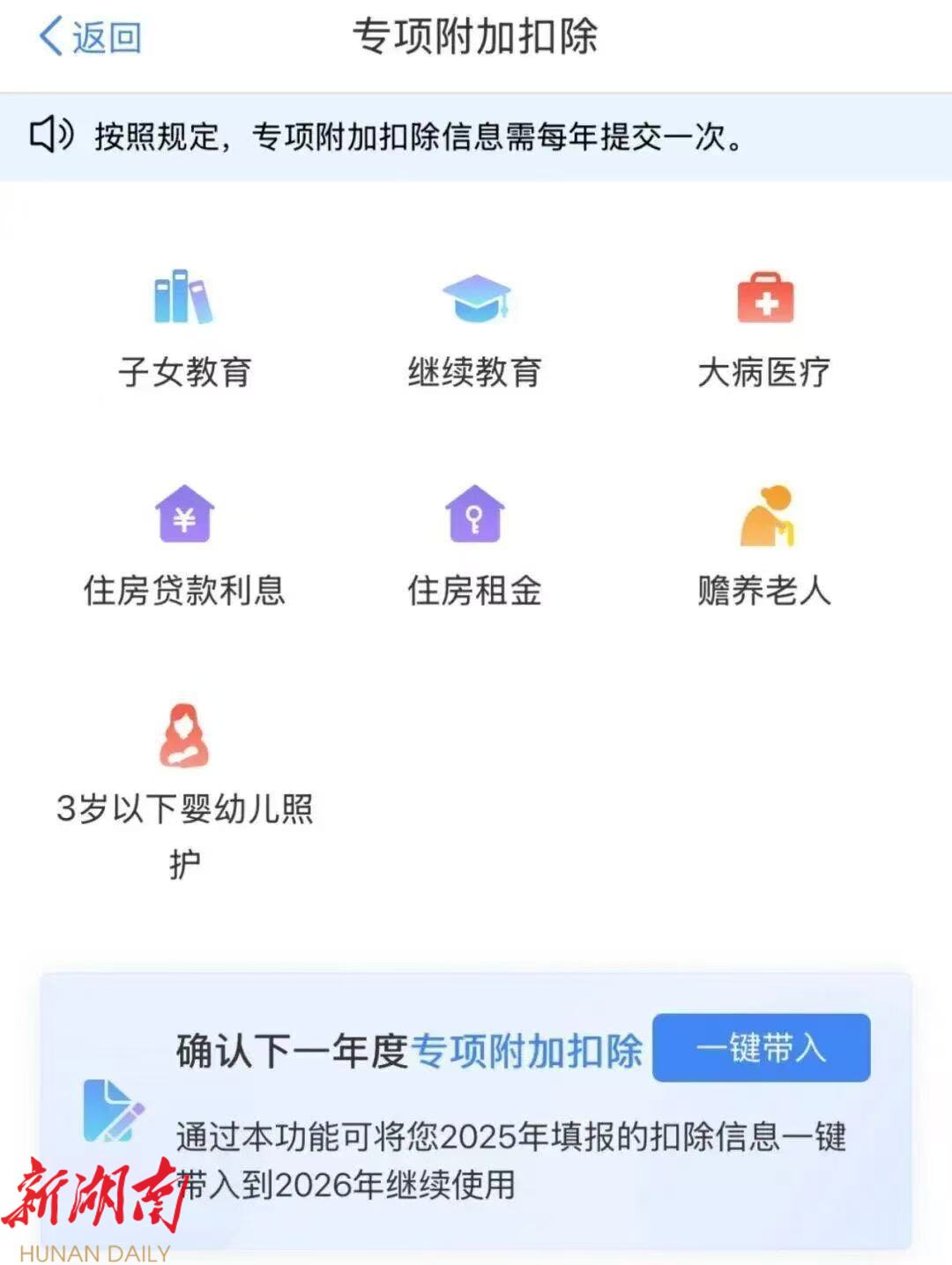Tap the 一键带入 button
This screenshot has width=952, height=1265.
pos(761,1048)
